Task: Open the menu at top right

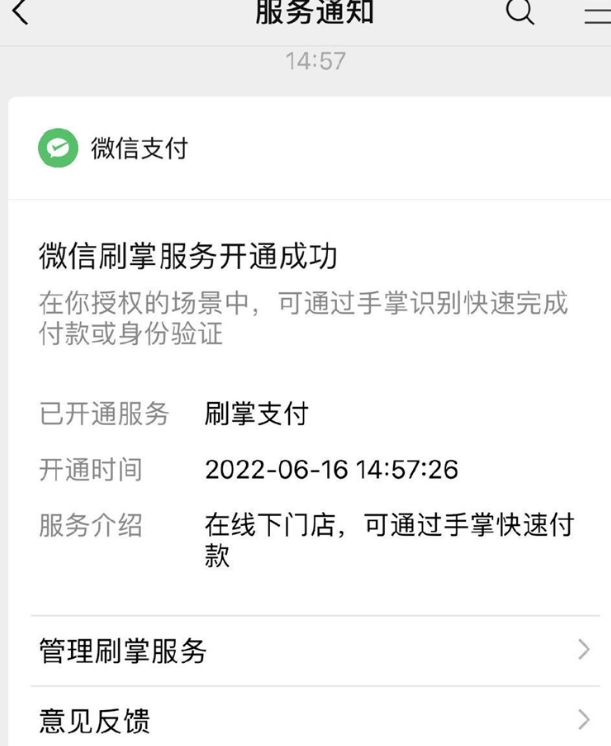Action: (597, 13)
